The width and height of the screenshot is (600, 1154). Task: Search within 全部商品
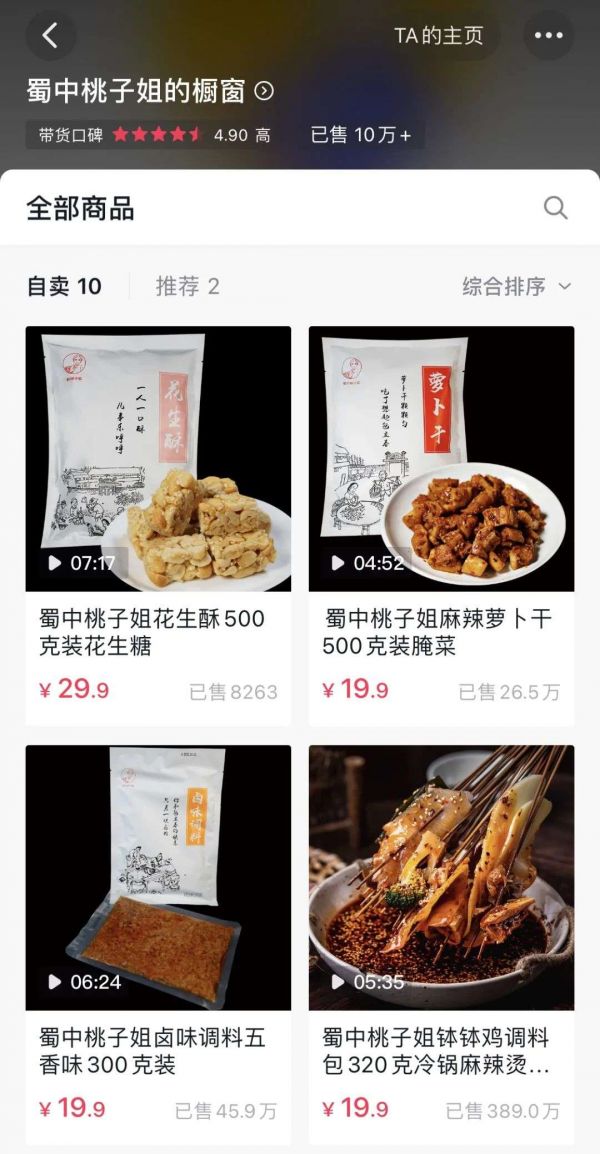coord(555,208)
